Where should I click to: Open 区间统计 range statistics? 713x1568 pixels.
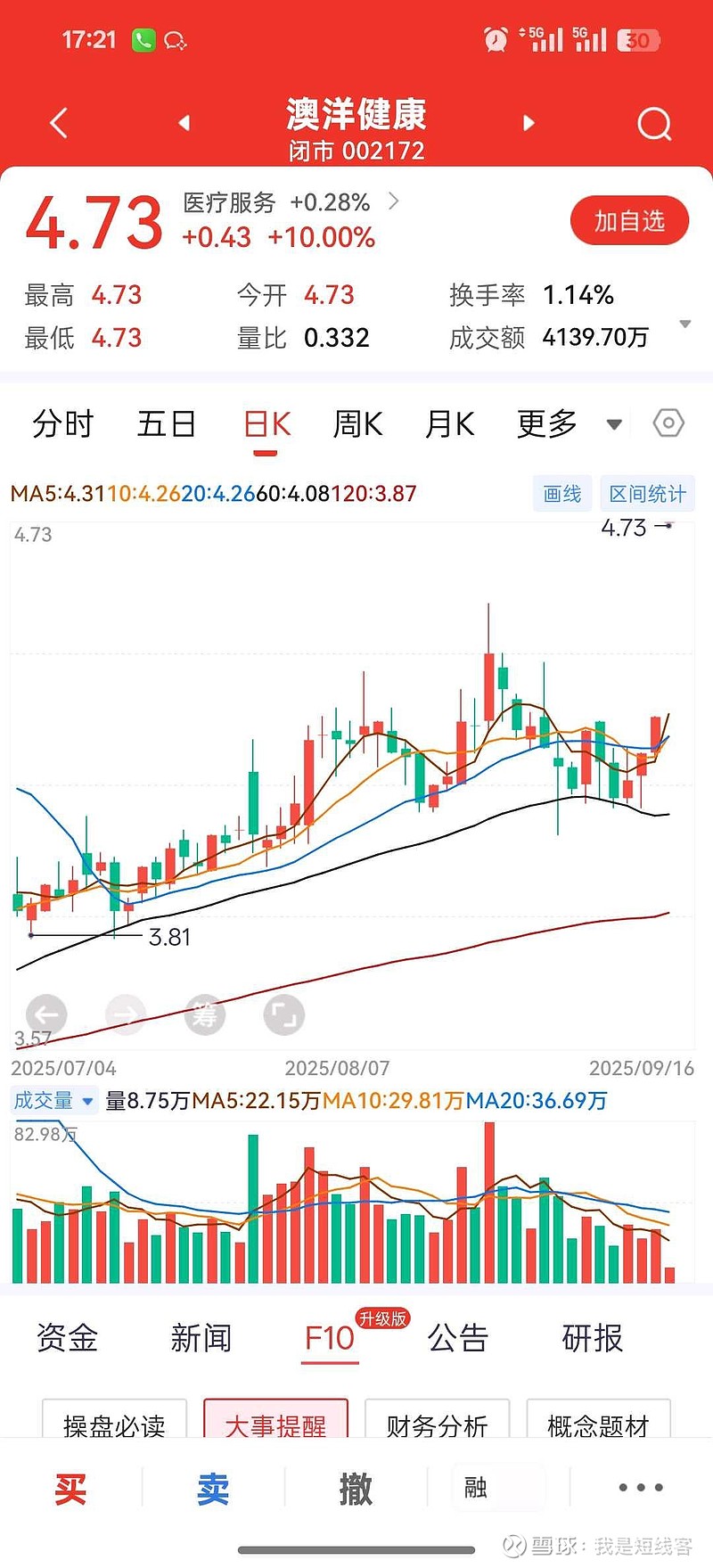(647, 494)
